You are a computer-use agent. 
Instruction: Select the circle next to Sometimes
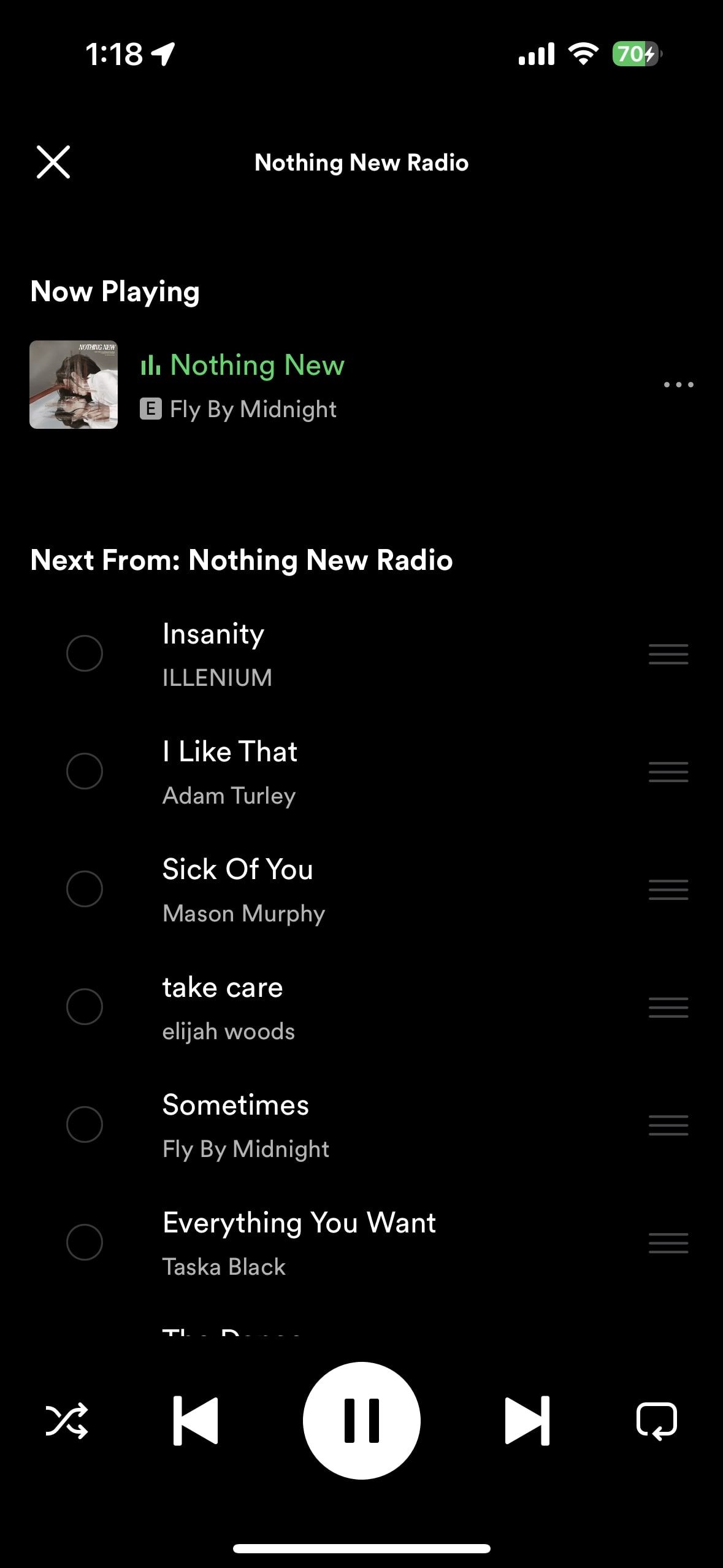coord(85,1124)
